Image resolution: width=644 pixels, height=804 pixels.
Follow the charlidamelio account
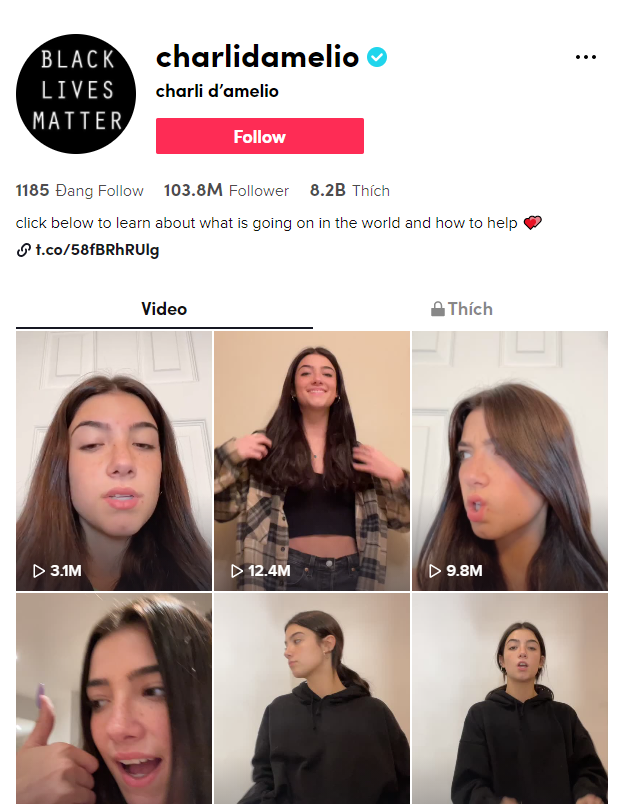pos(259,136)
